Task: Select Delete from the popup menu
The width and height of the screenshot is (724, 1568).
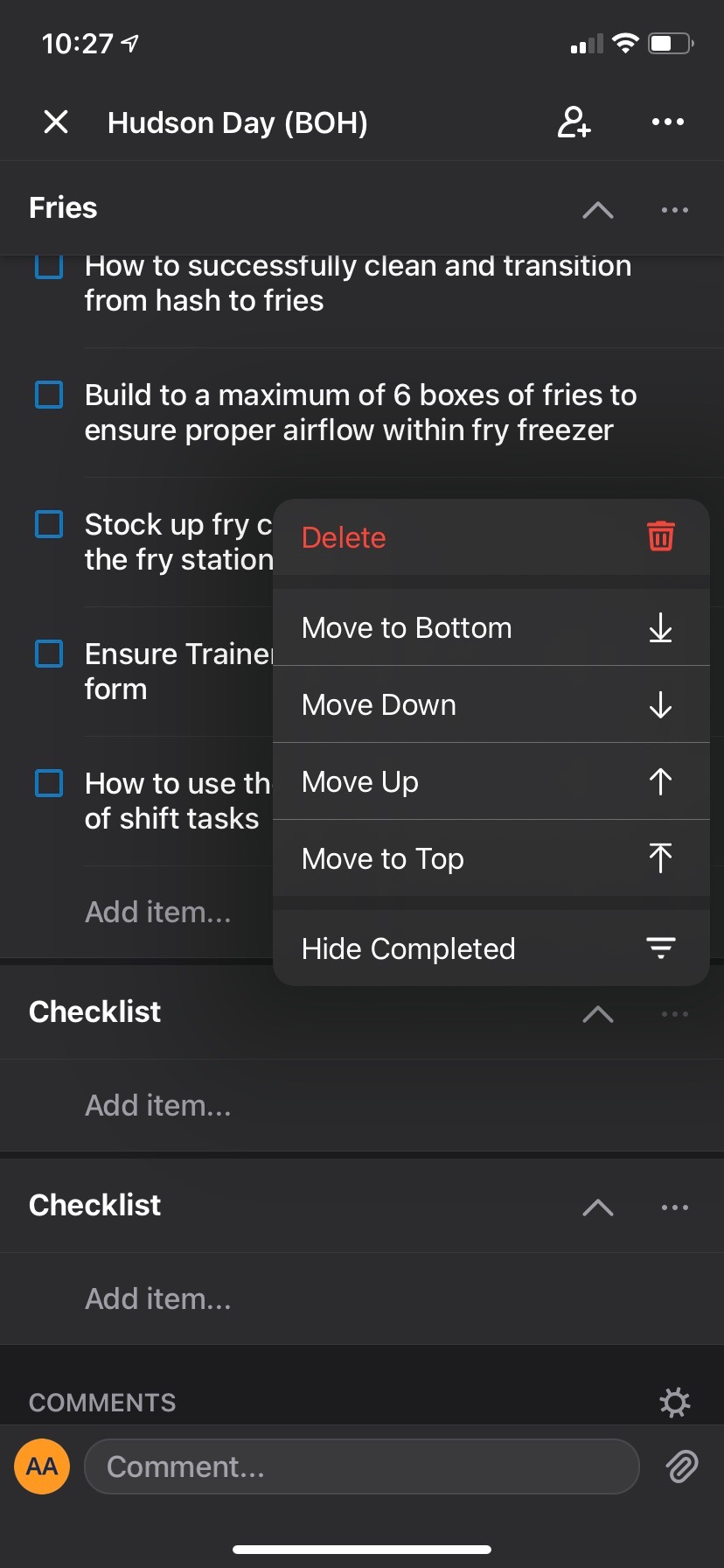Action: coord(491,537)
